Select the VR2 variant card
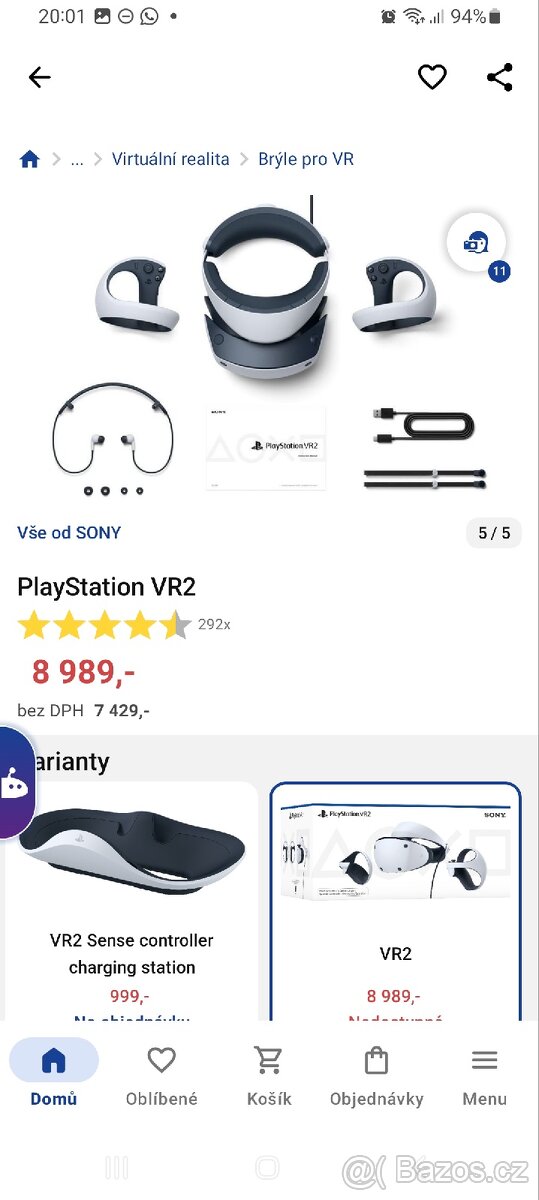 395,901
